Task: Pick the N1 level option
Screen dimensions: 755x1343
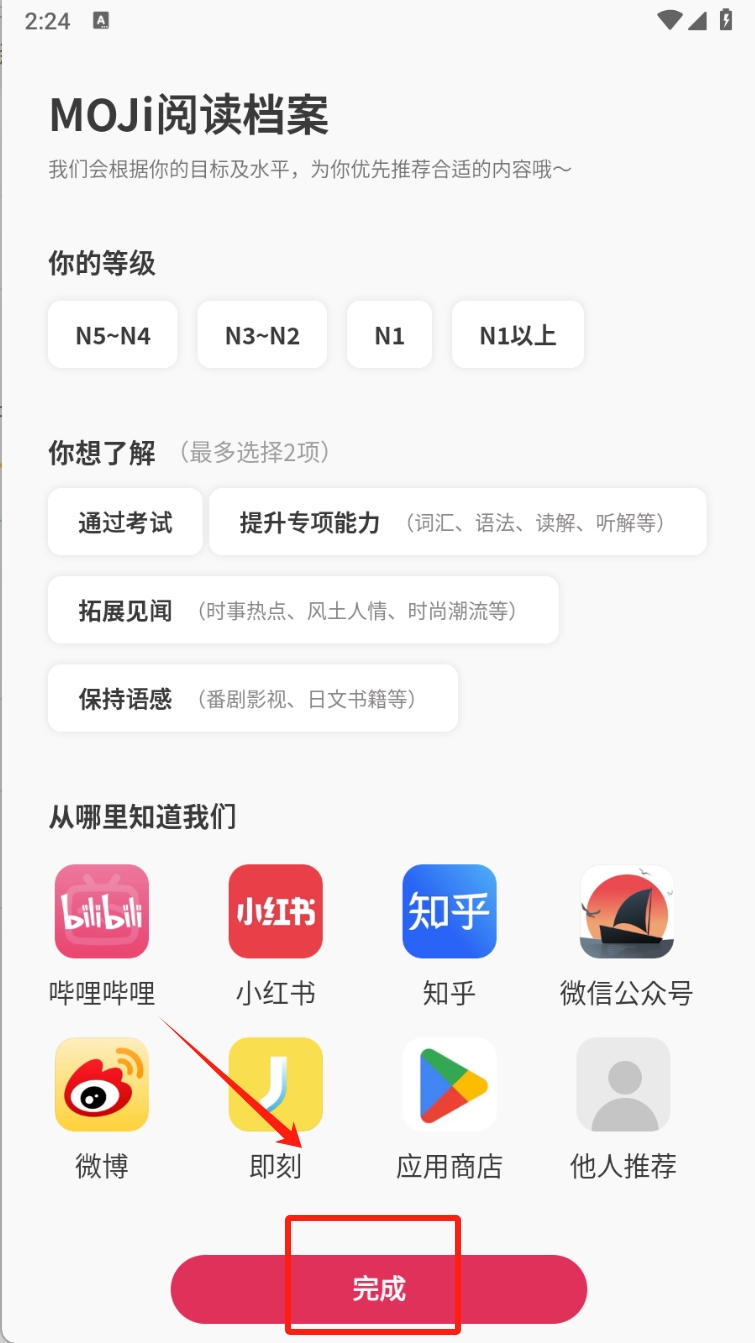Action: click(x=389, y=335)
